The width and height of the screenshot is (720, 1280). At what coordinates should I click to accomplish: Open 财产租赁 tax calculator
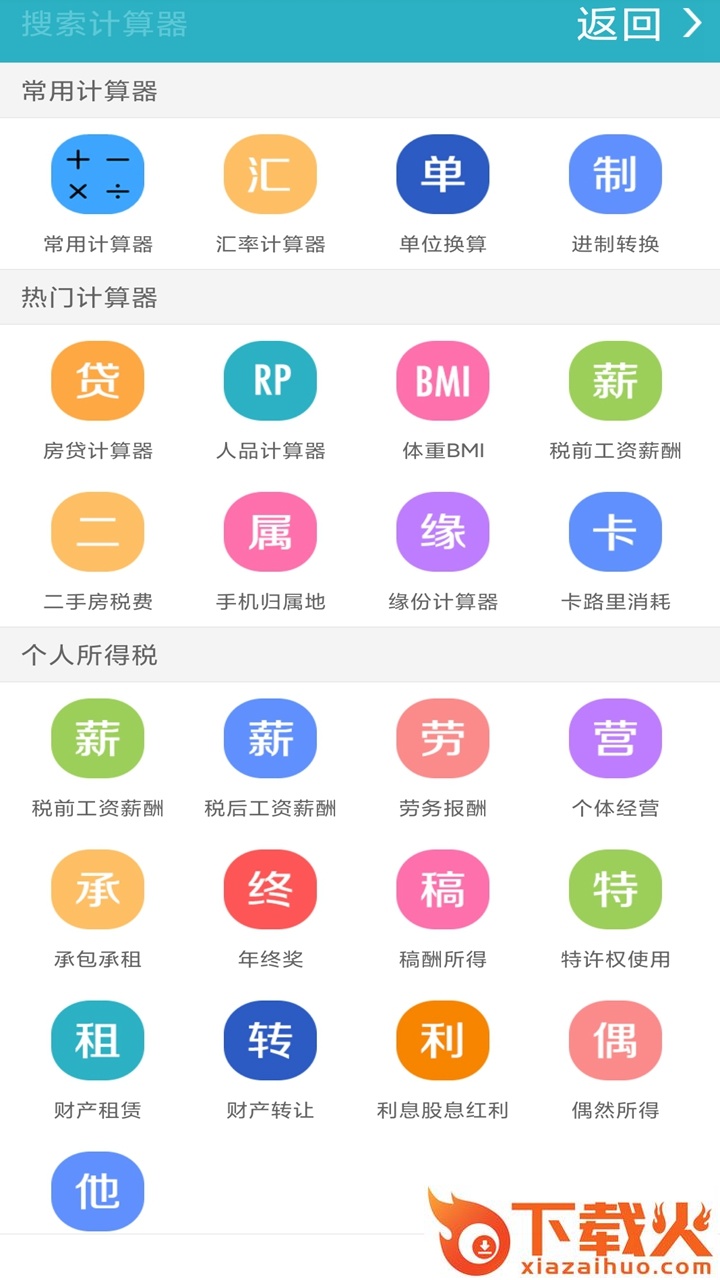pyautogui.click(x=98, y=1041)
